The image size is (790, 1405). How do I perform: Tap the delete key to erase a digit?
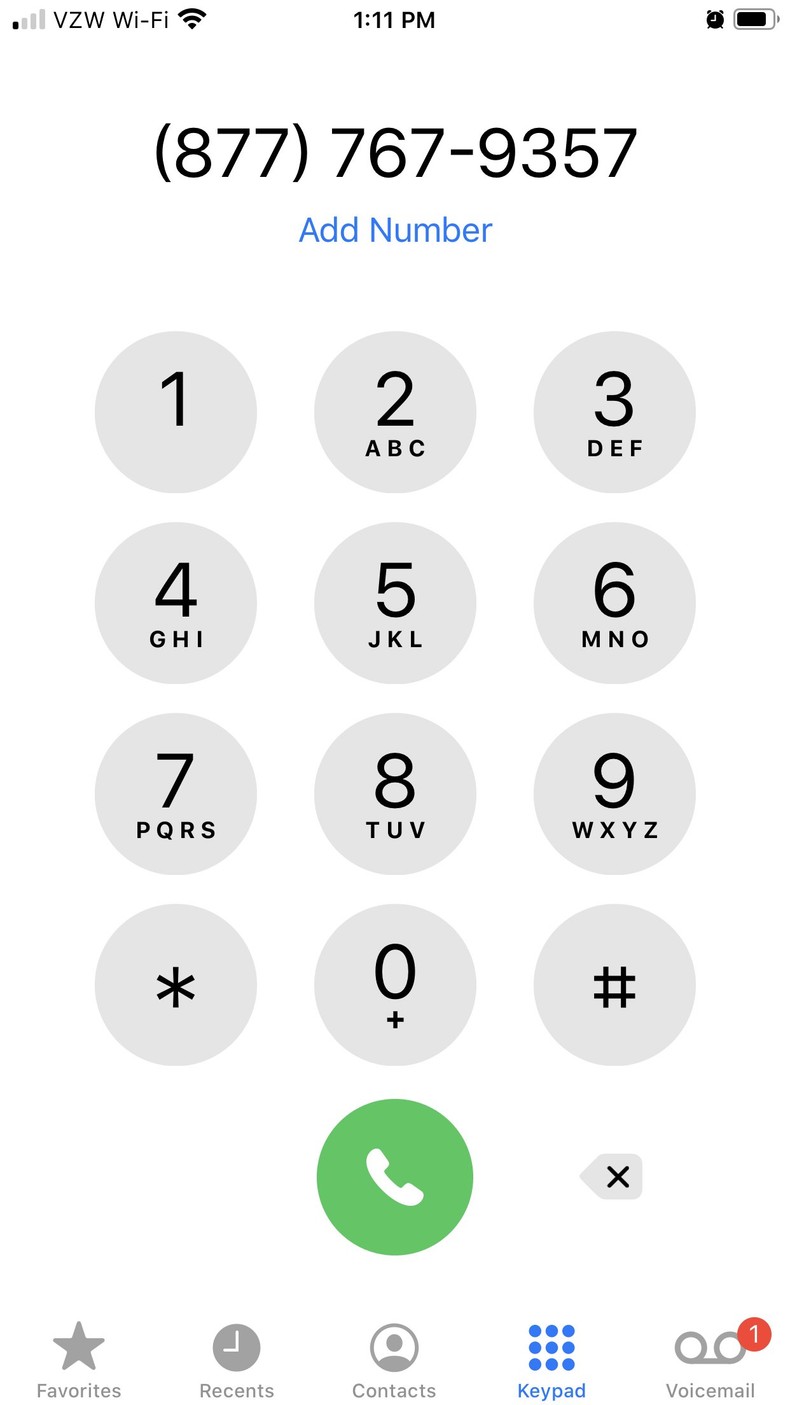[x=612, y=1177]
